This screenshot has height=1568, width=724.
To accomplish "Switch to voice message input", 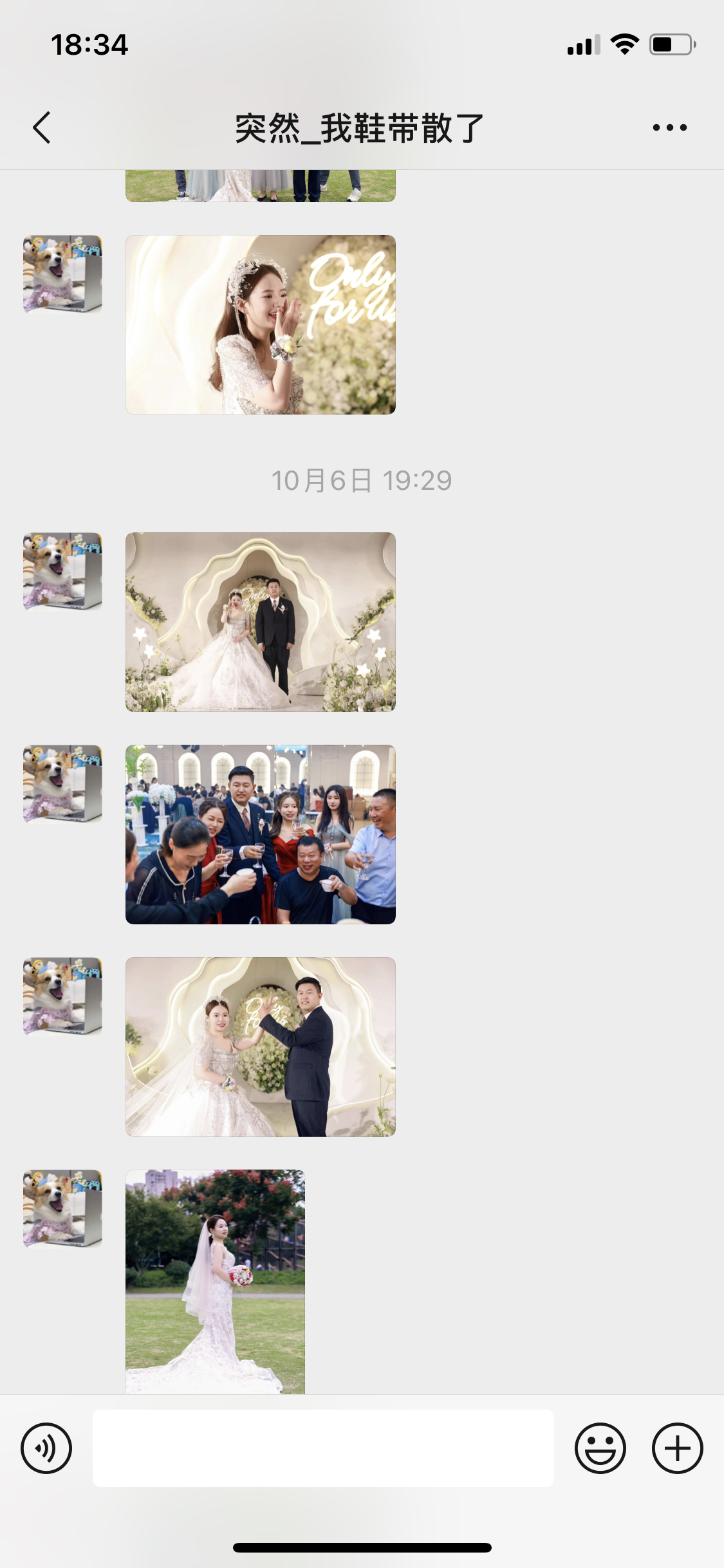I will click(46, 1448).
